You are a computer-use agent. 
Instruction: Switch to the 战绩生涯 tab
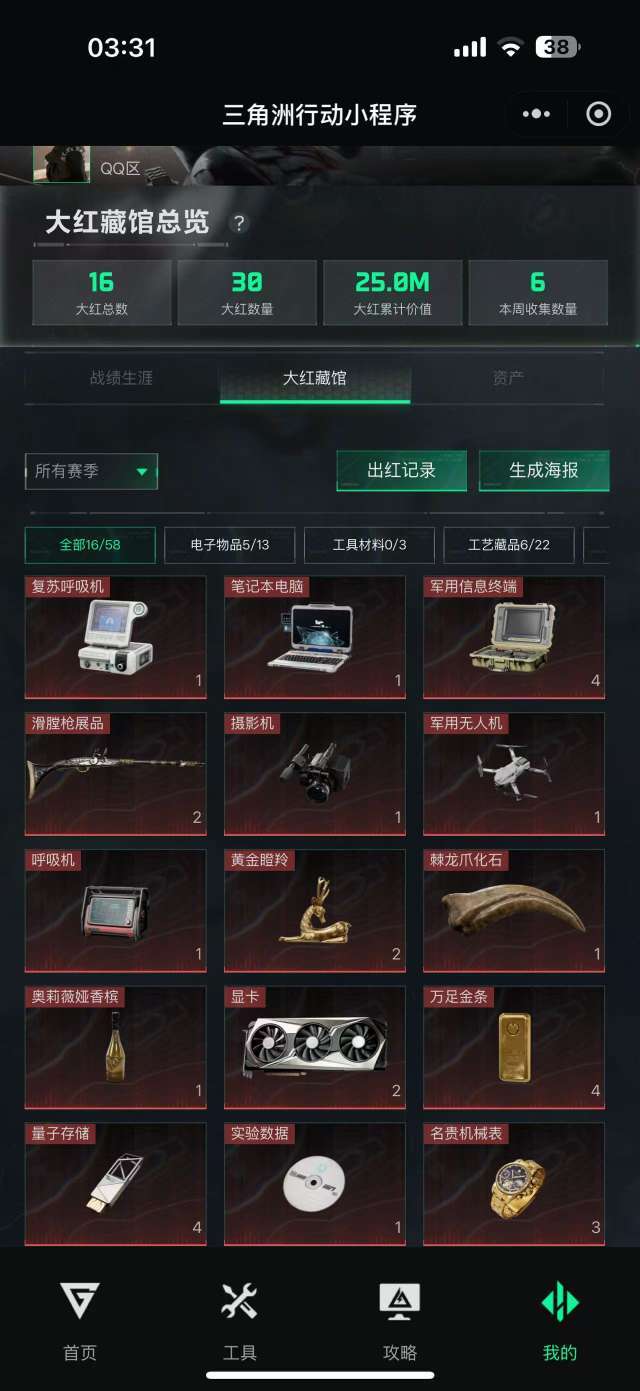point(121,378)
